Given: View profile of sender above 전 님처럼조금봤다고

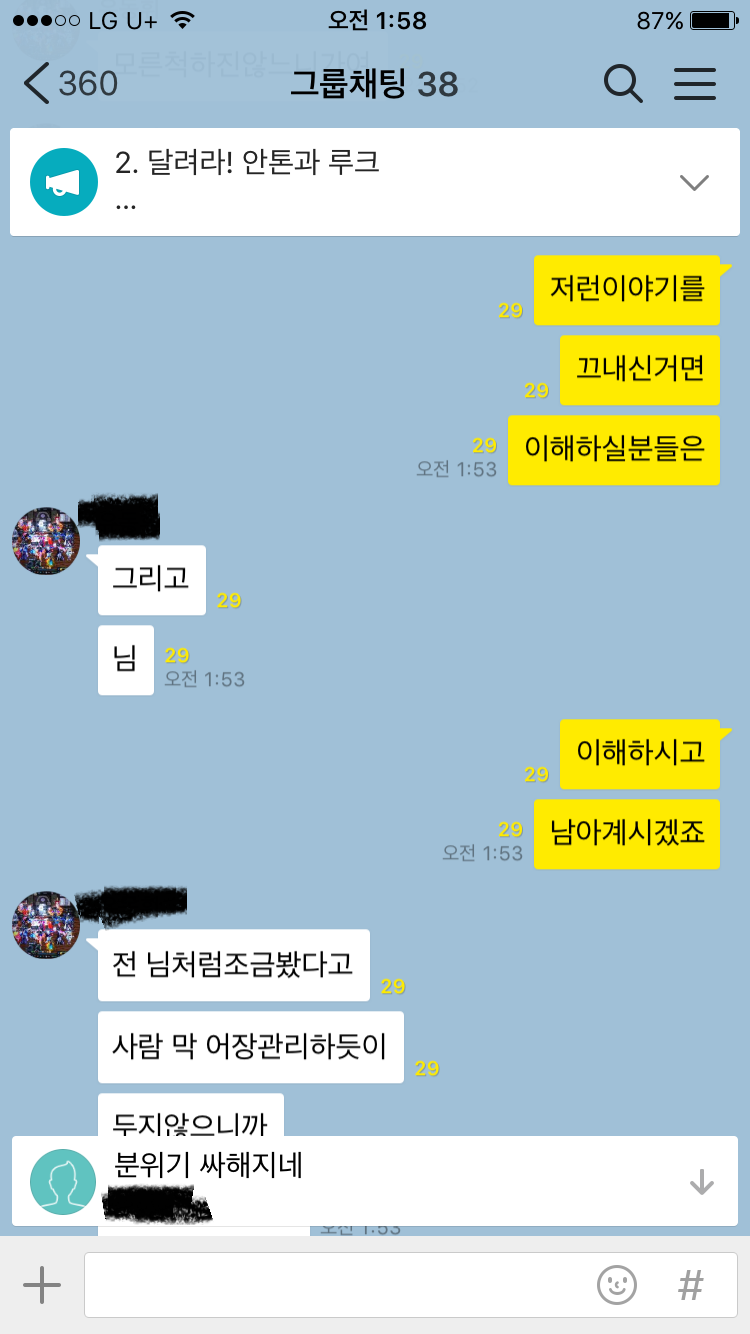Looking at the screenshot, I should tap(46, 925).
